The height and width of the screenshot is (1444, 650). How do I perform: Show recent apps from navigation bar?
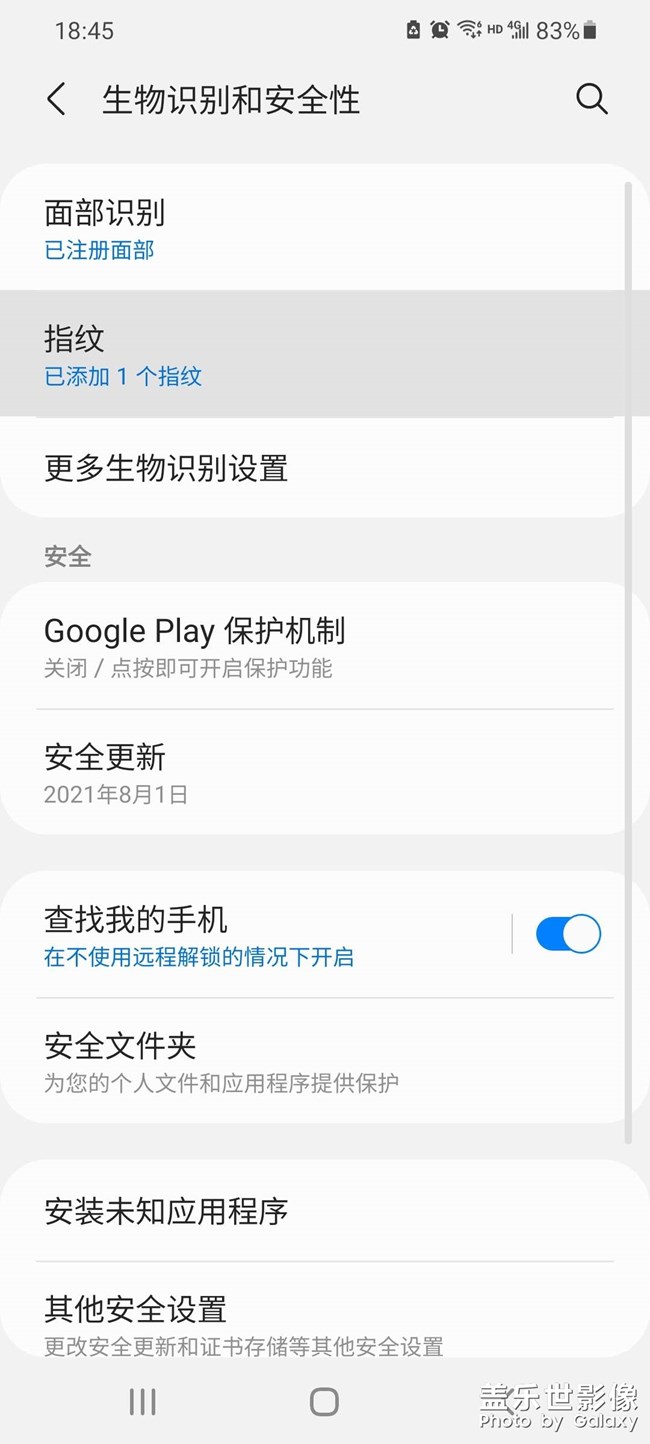point(143,1402)
